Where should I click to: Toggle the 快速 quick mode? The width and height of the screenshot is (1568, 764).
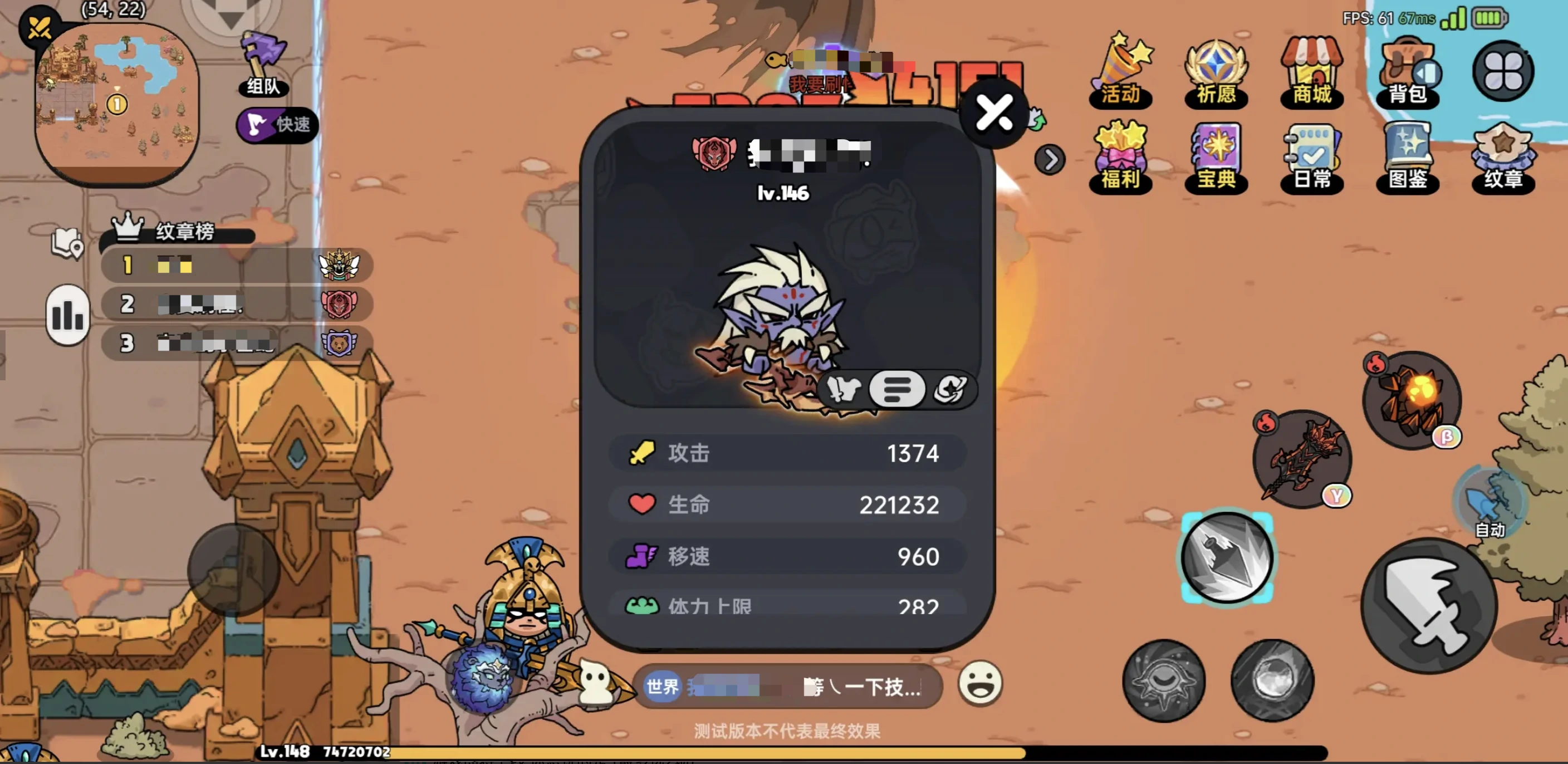(277, 125)
